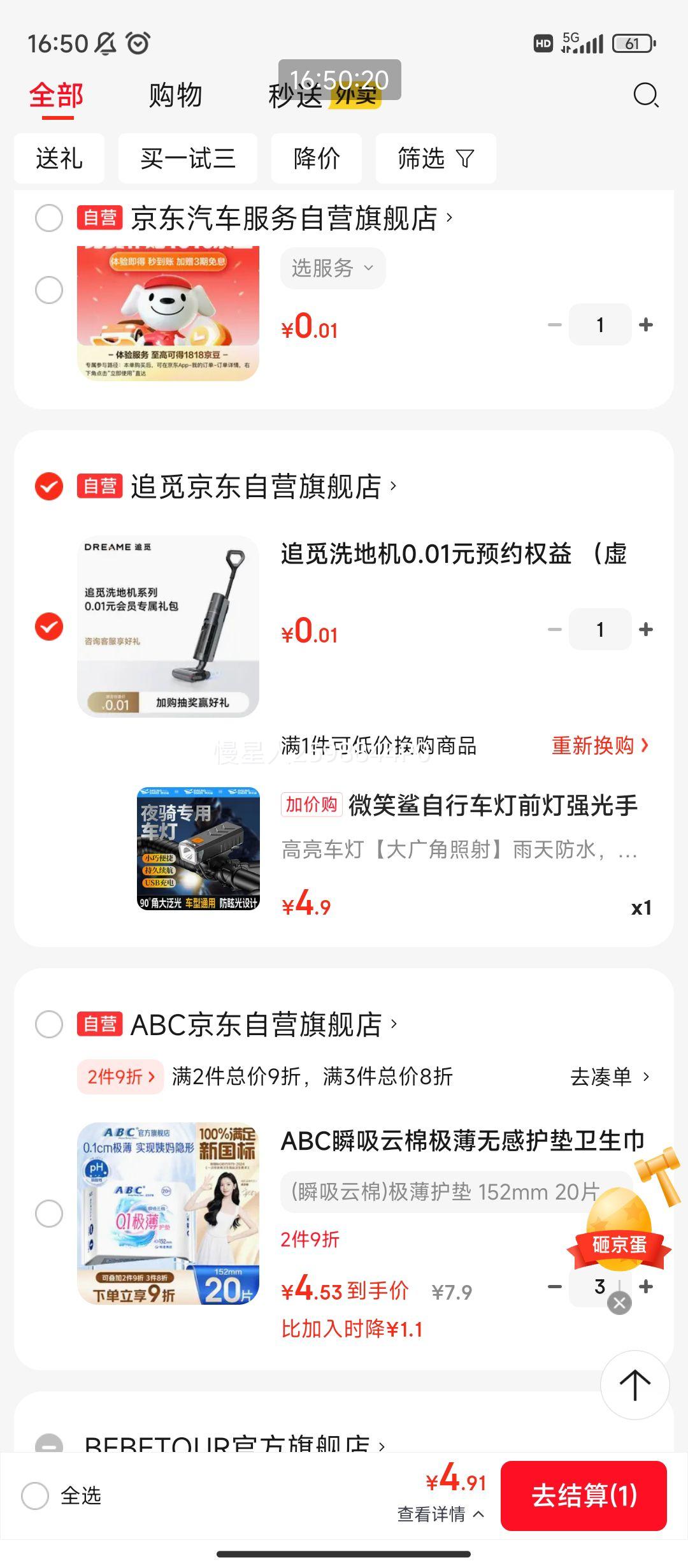Switch to the 秒送 tab
Viewport: 688px width, 1568px height.
tap(296, 96)
